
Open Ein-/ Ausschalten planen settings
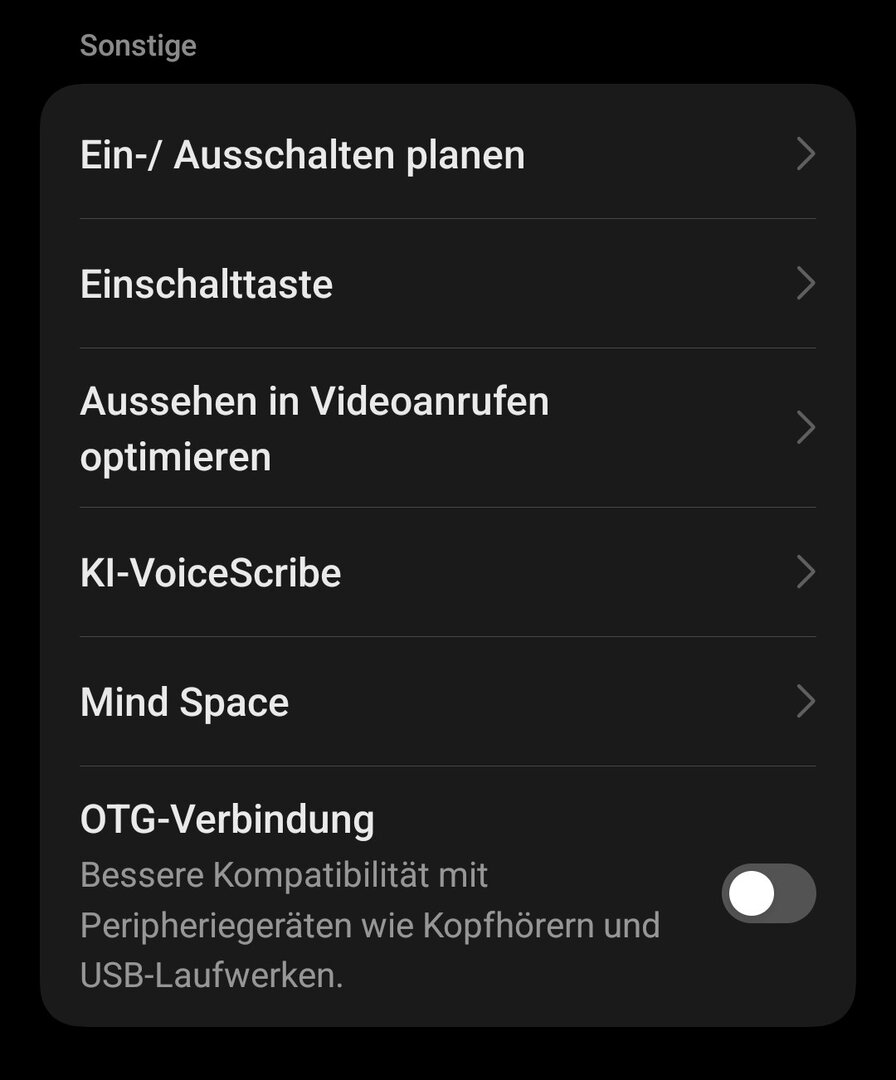pos(447,155)
